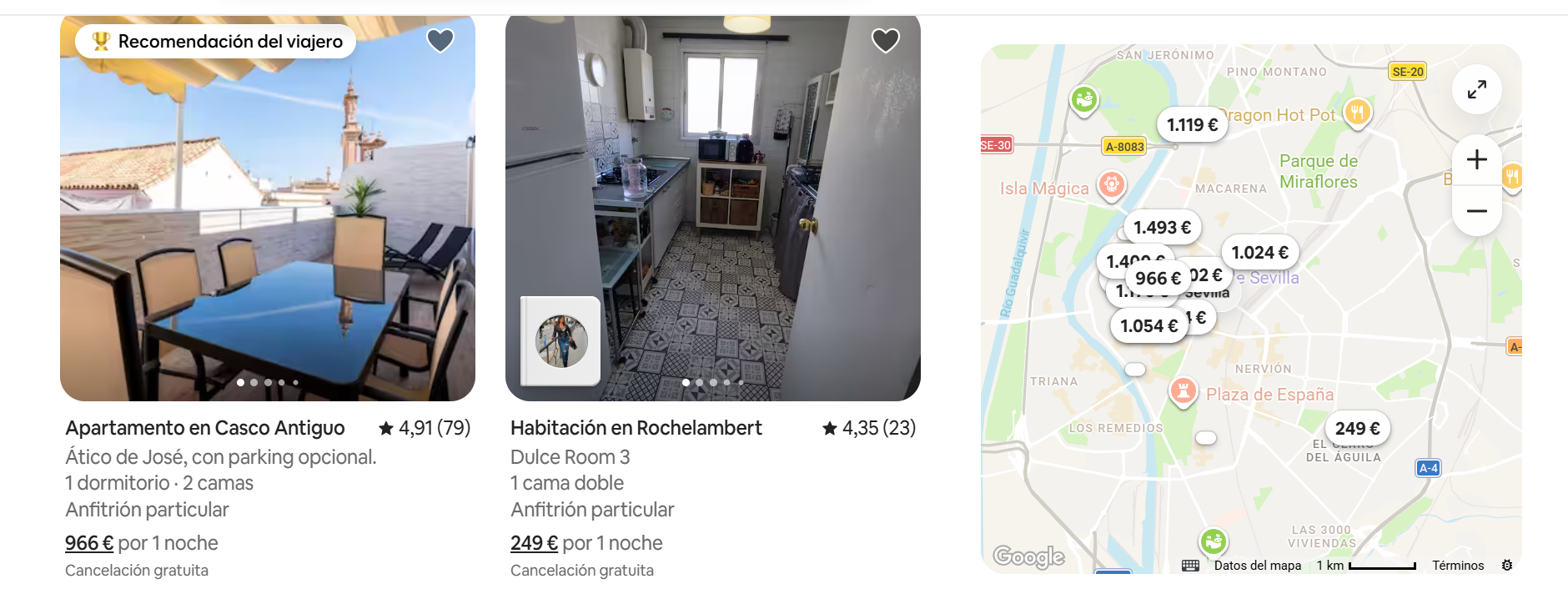The height and width of the screenshot is (589, 1568).
Task: Open Habitación en Rochelambert listing photo
Action: (x=712, y=209)
